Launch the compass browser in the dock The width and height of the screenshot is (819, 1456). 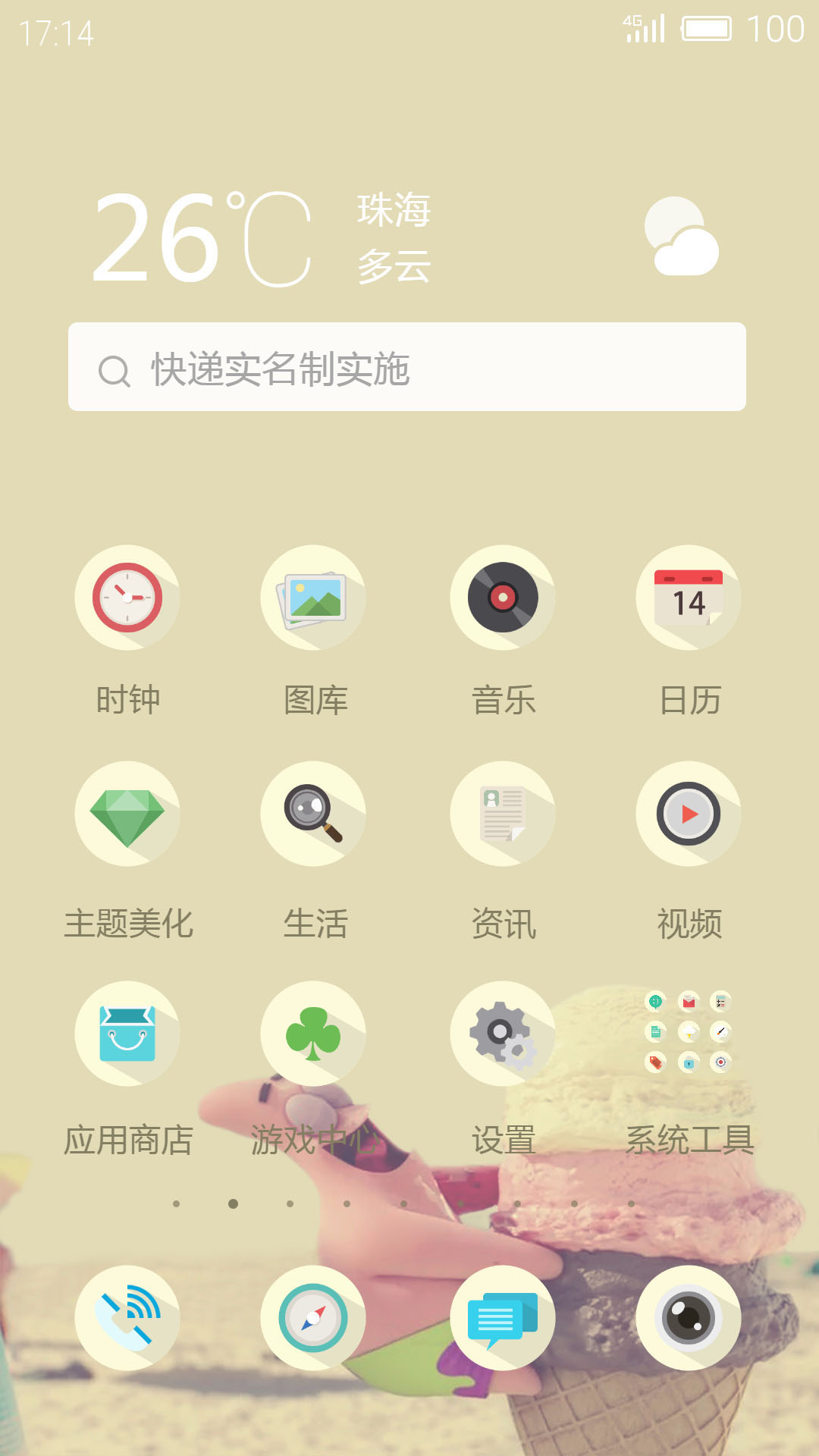tap(313, 1318)
